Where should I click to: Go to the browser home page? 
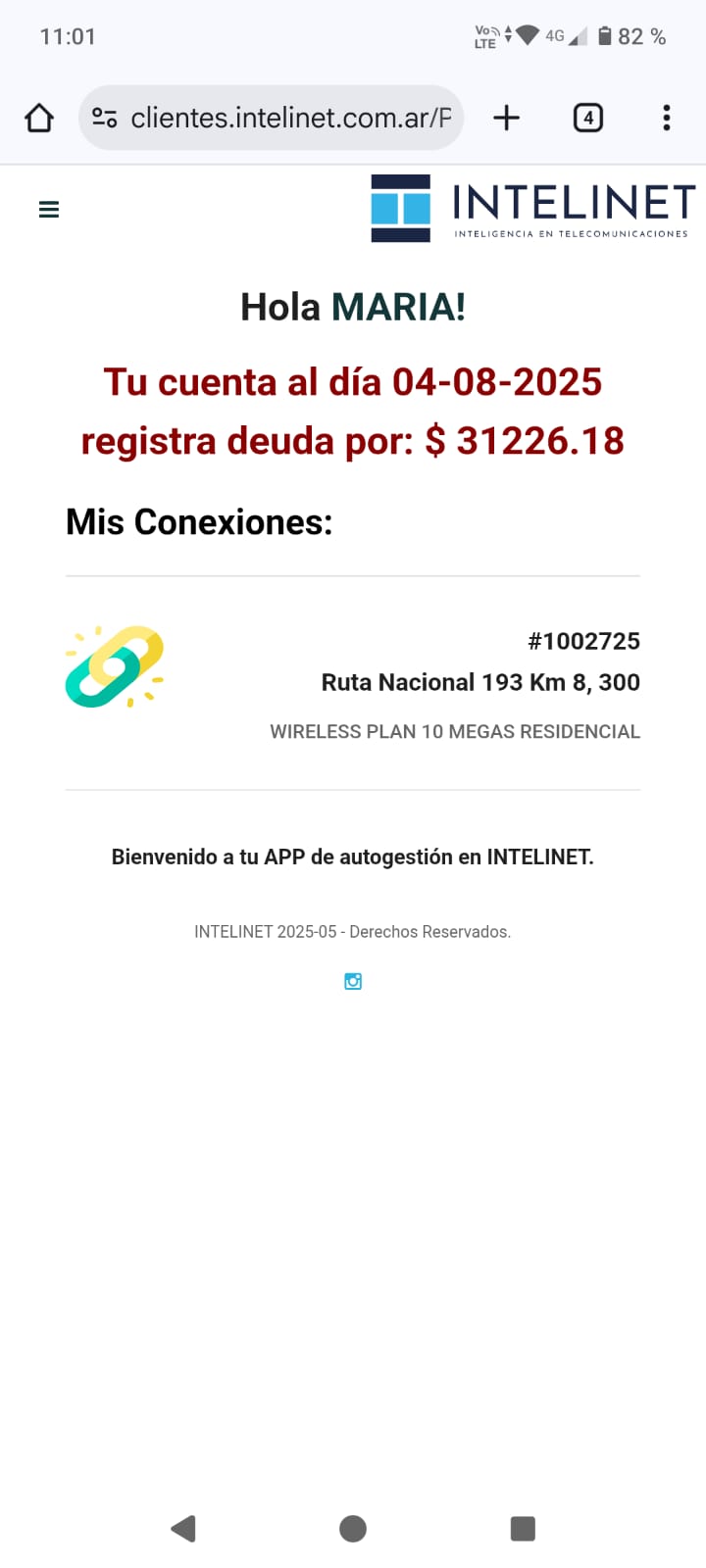(x=39, y=119)
